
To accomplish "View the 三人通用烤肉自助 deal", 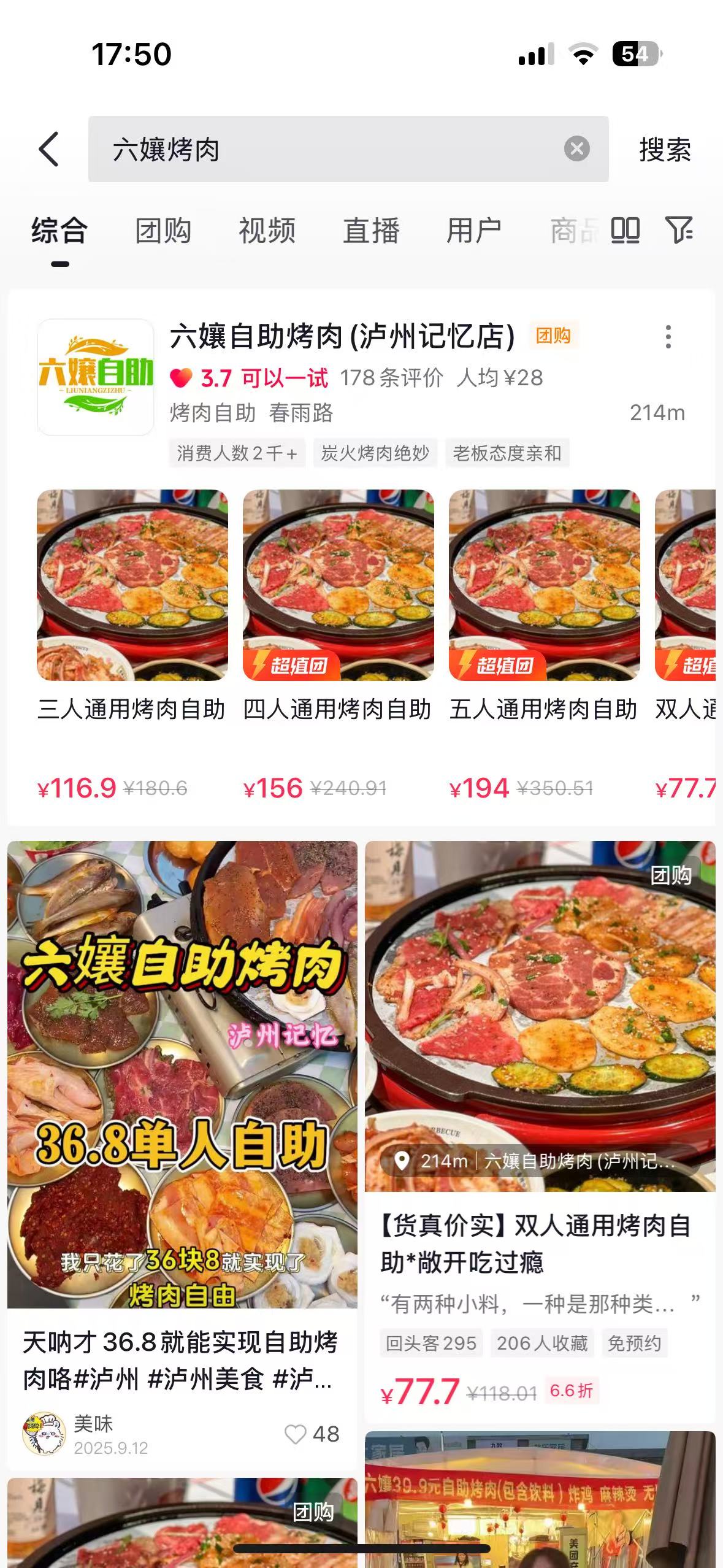I will pos(132,586).
